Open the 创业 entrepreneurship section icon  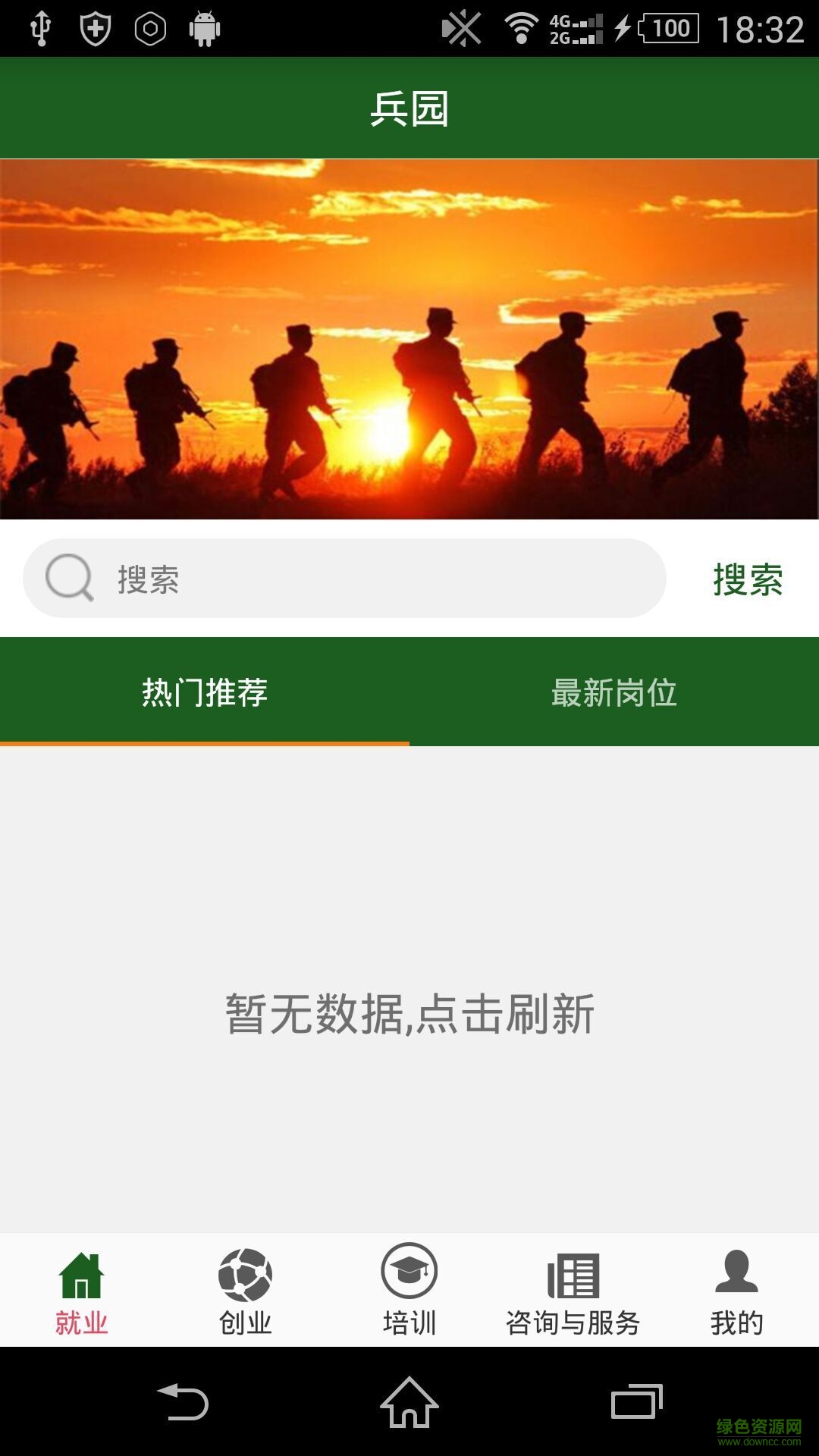pyautogui.click(x=245, y=1274)
